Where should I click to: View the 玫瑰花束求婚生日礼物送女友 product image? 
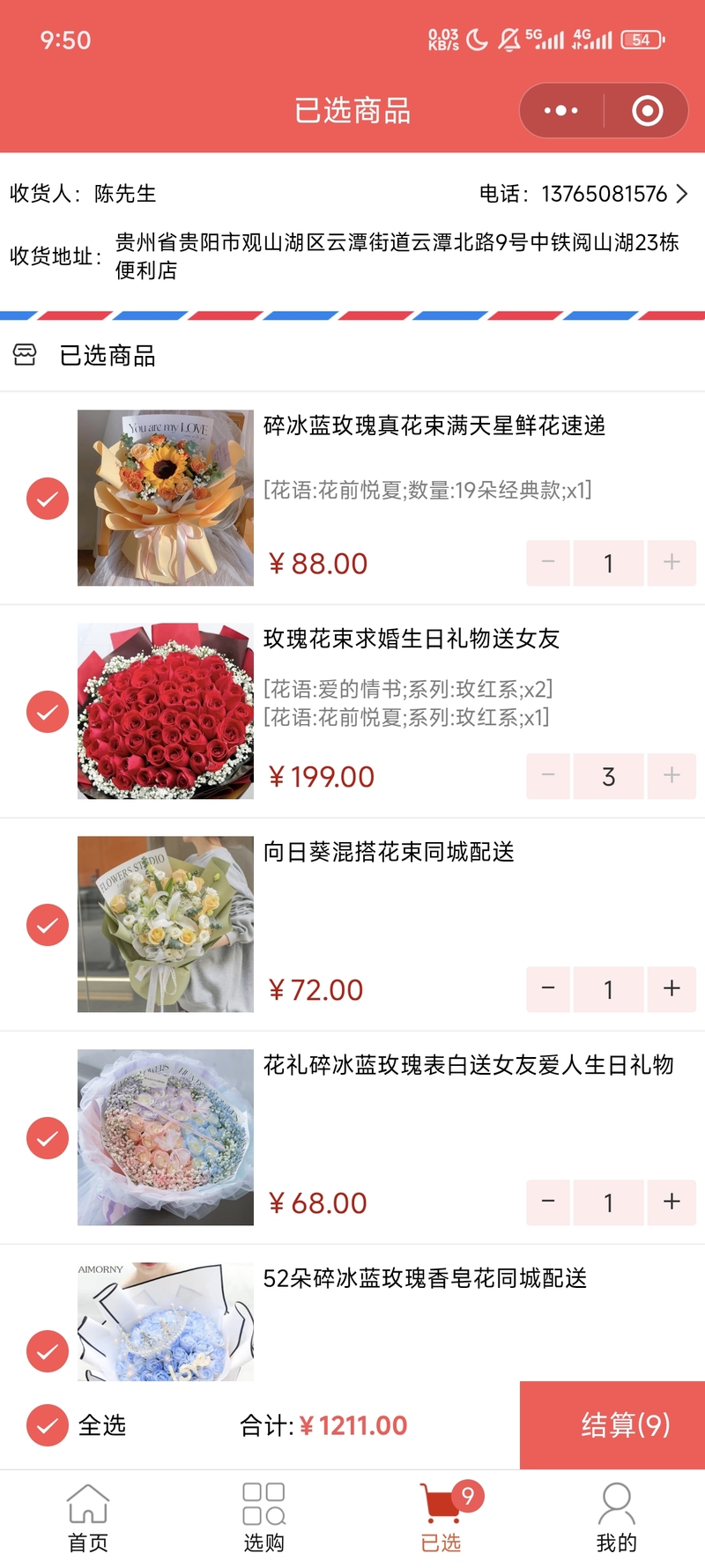point(166,712)
